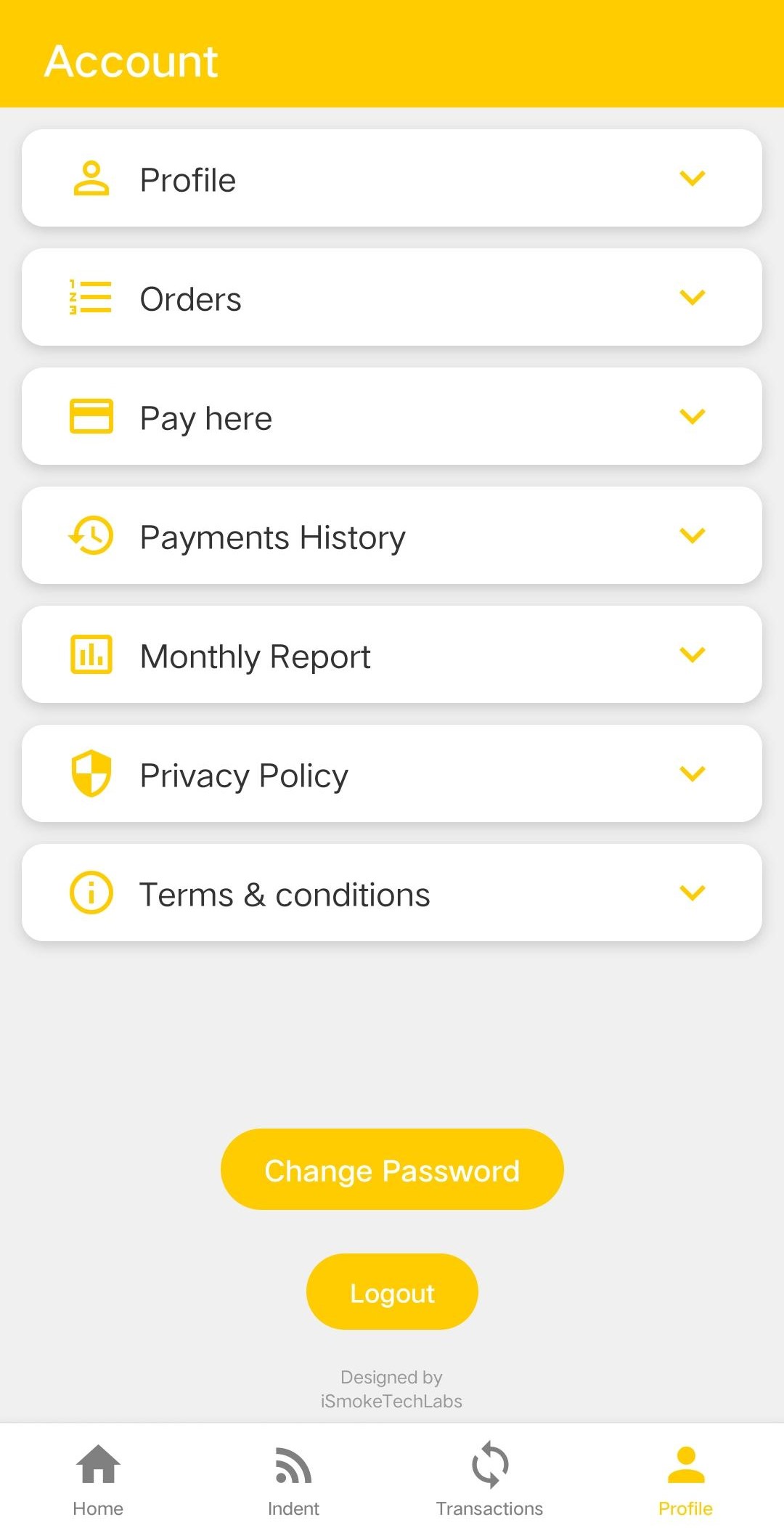Open the Privacy Policy section
Image resolution: width=784 pixels, height=1528 pixels.
(x=392, y=773)
